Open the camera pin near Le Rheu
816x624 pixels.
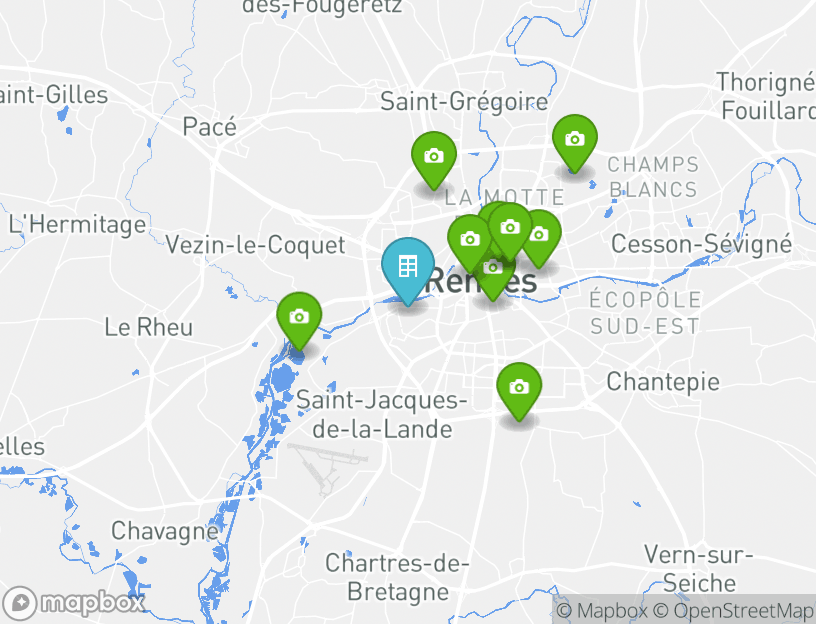pos(298,318)
